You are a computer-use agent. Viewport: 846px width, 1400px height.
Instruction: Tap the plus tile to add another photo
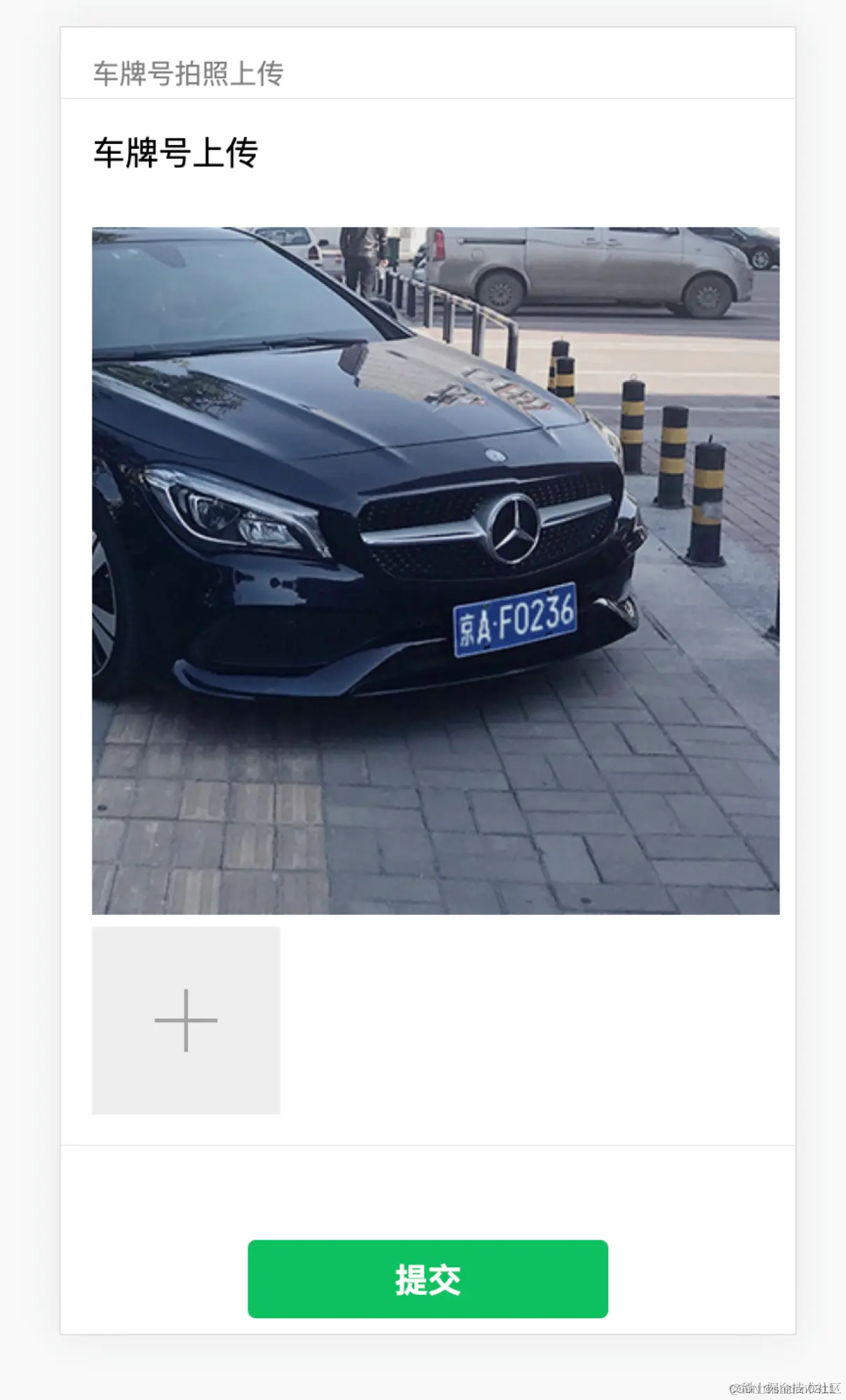pyautogui.click(x=185, y=1020)
